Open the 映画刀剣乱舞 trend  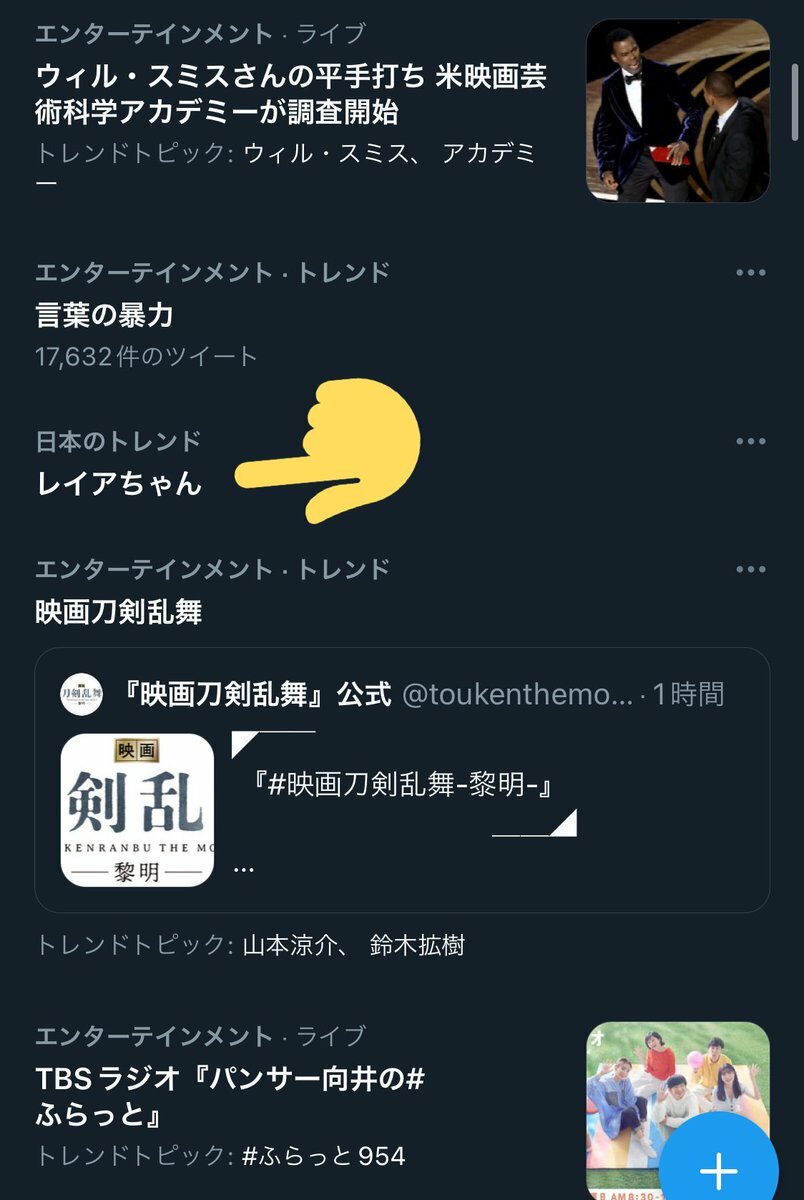118,612
